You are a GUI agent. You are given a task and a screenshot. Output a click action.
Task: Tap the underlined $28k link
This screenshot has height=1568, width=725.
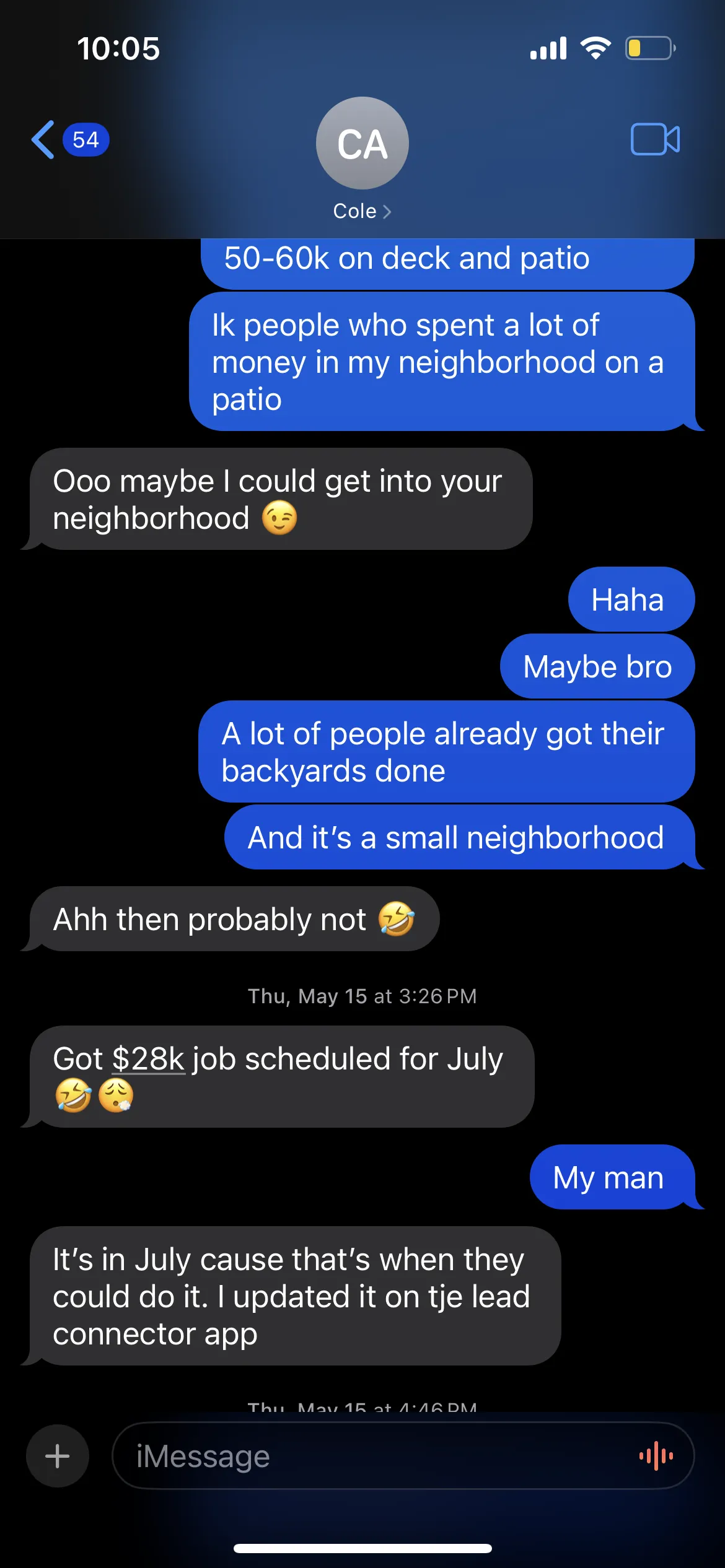149,1059
